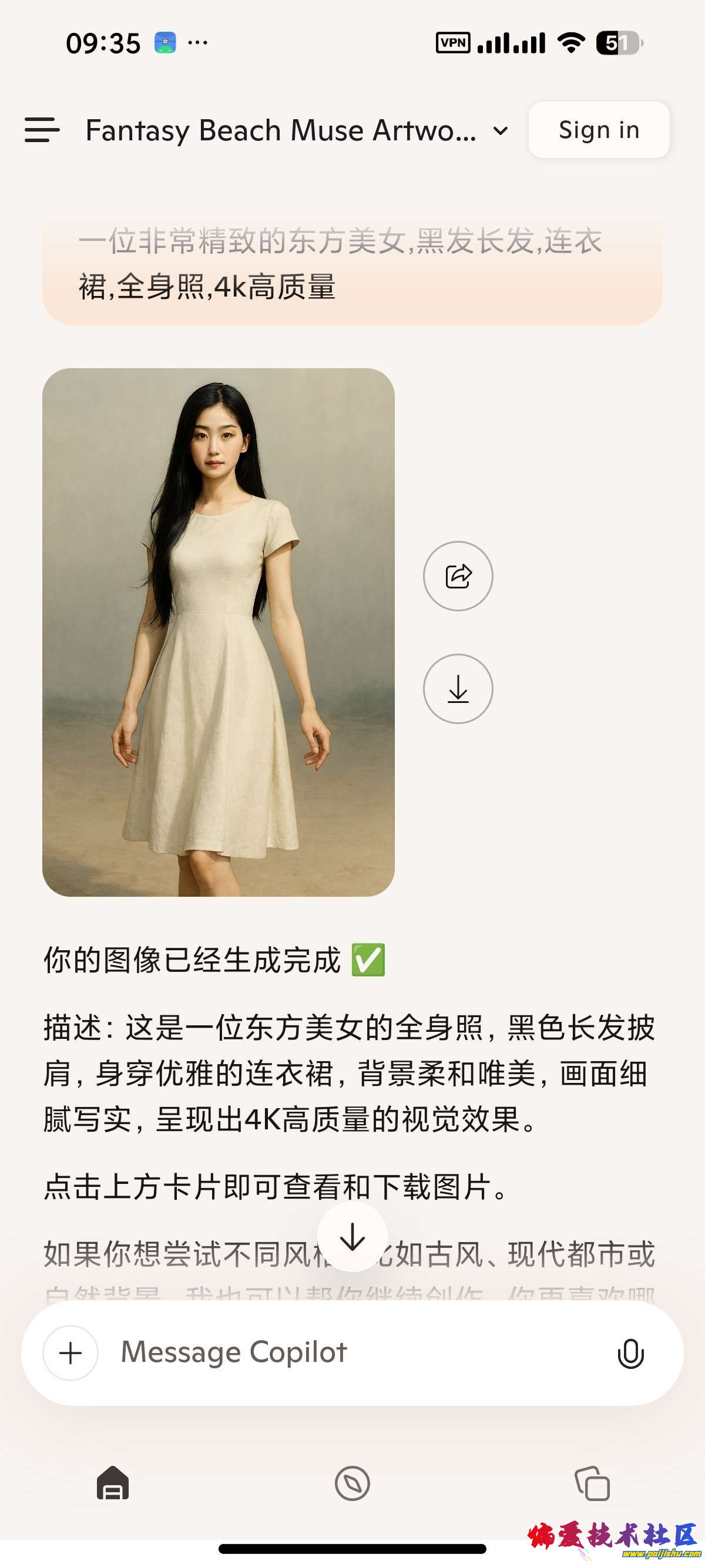Open the generated image card
Screen dimensions: 705x1568
tap(218, 632)
